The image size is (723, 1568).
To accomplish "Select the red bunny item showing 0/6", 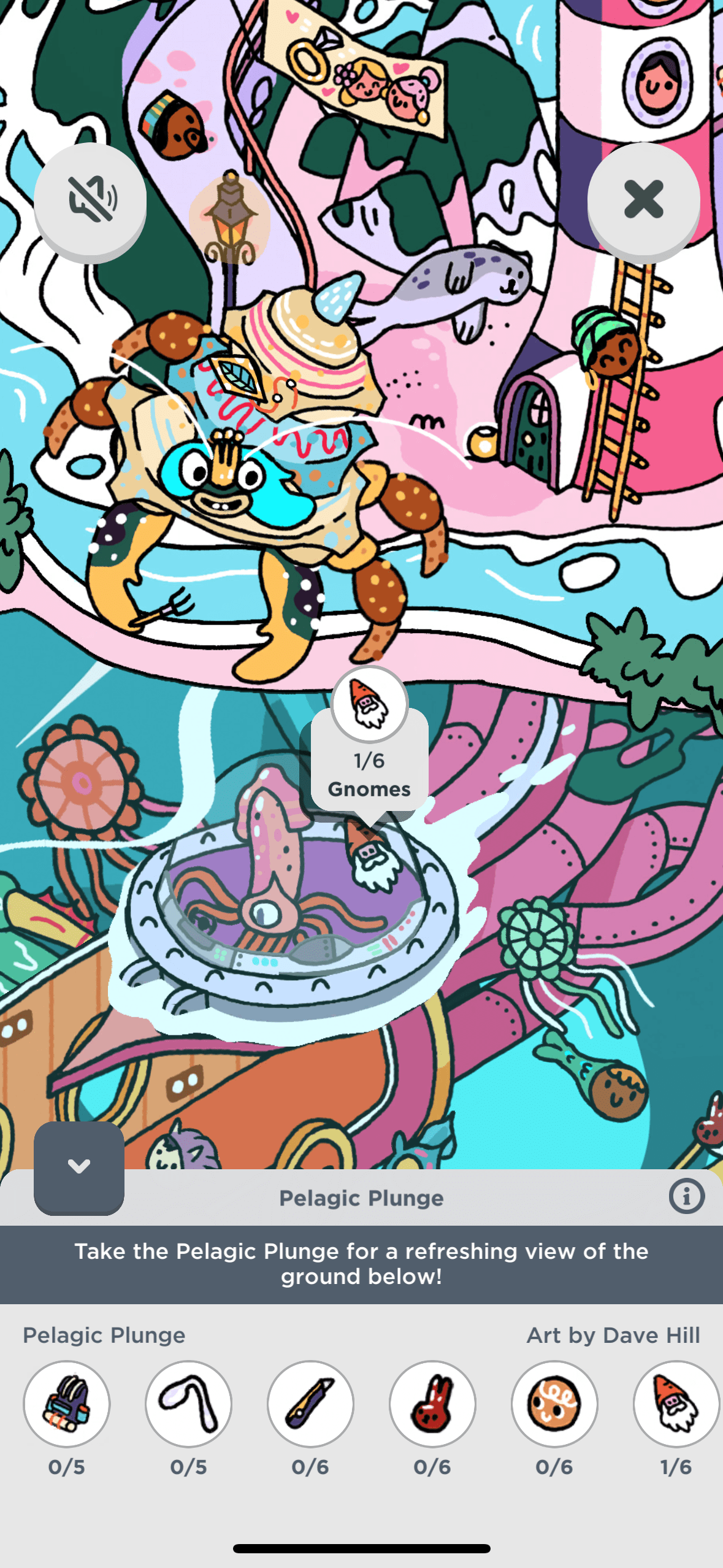I will (x=432, y=1404).
